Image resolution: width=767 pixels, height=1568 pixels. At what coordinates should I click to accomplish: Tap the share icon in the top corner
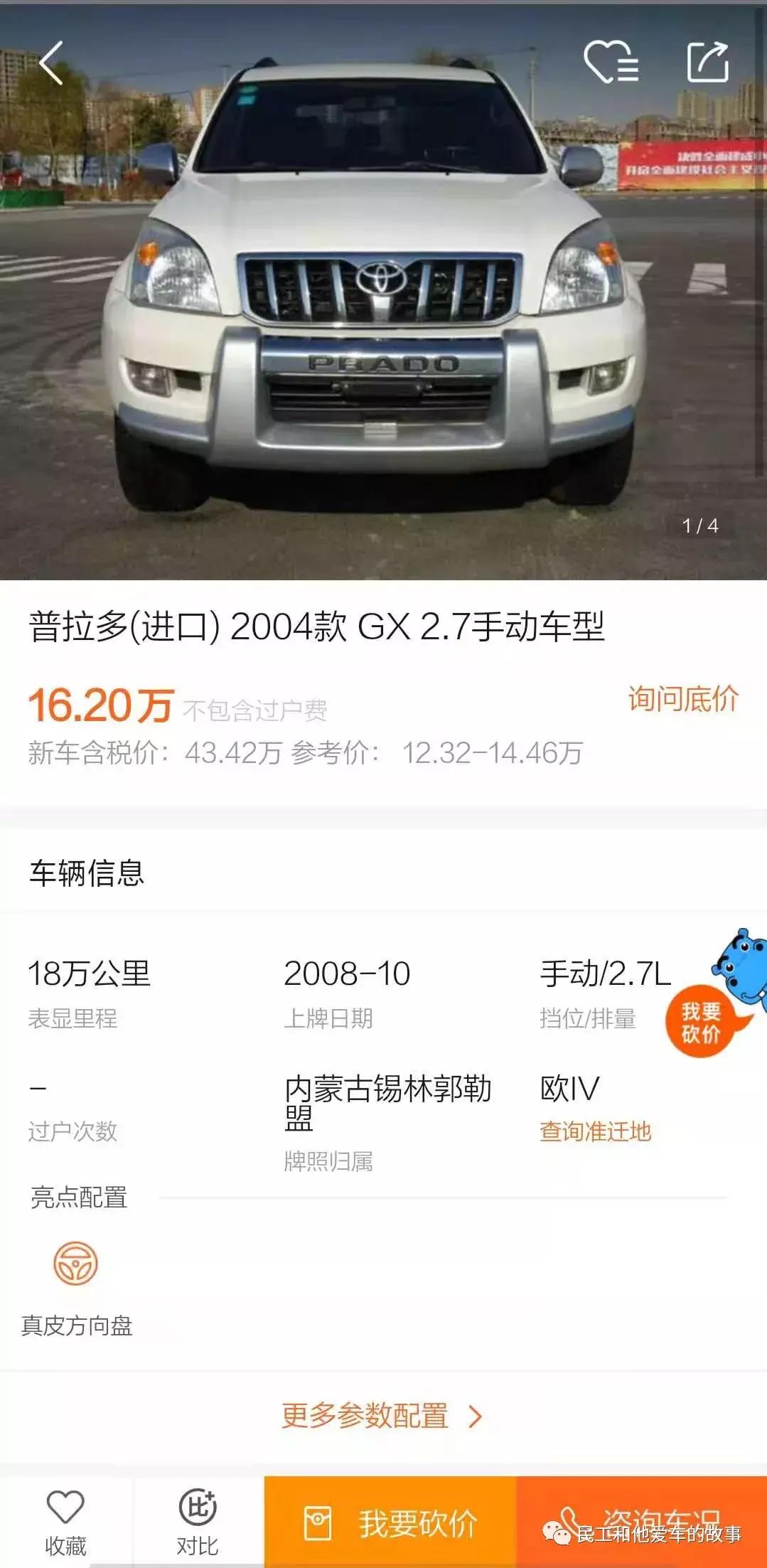point(708,63)
